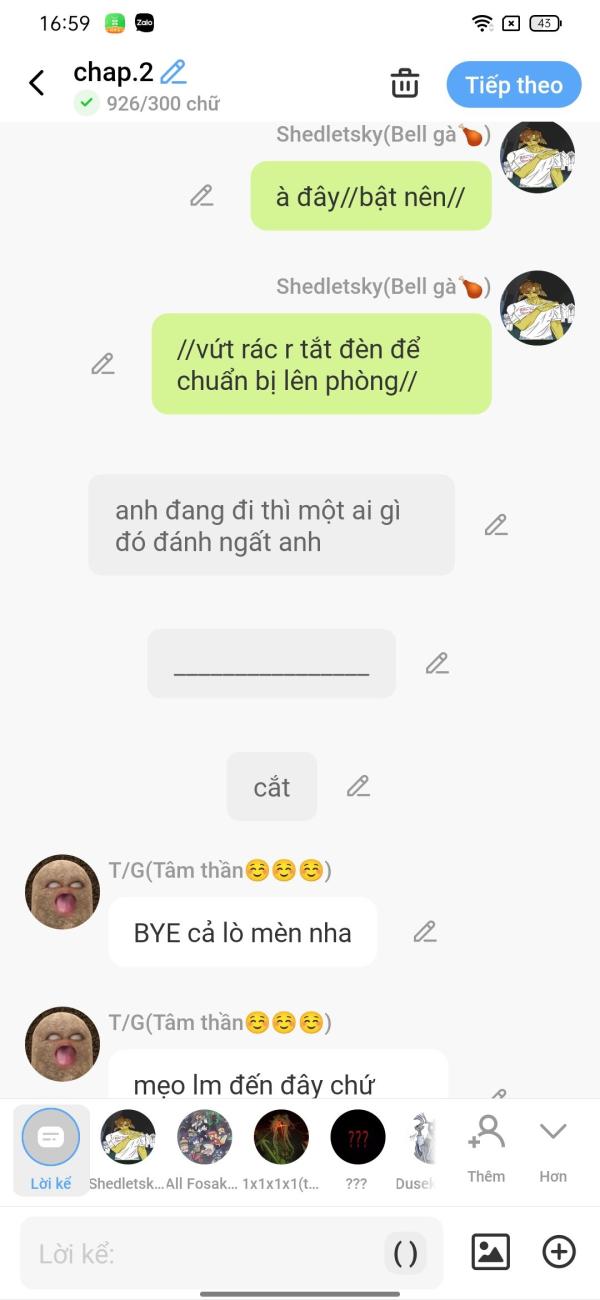The image size is (600, 1300).
Task: Edit the message "BYE cả lò mèn nha"
Action: click(425, 932)
